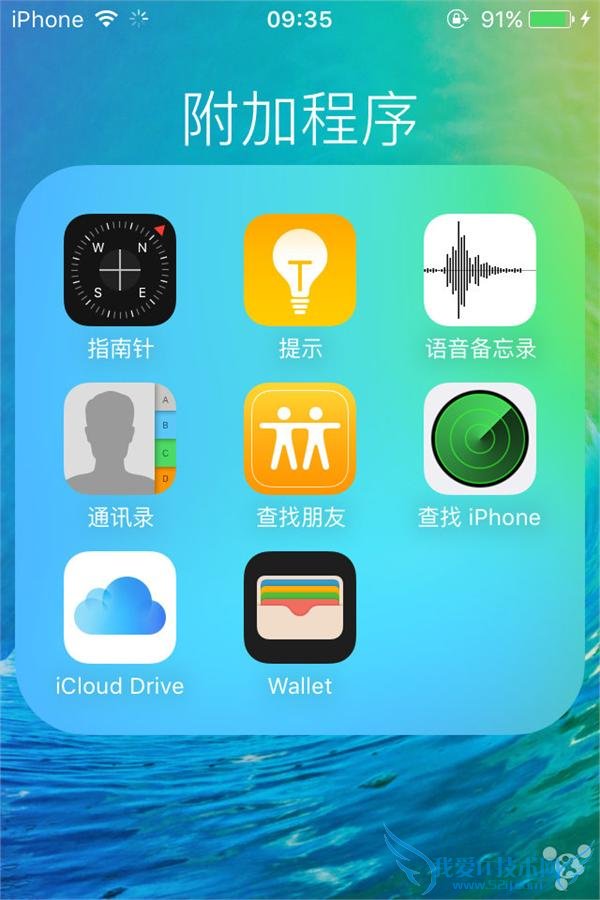Image resolution: width=600 pixels, height=900 pixels.
Task: Open Voice Memos (语音备忘录)
Action: [480, 270]
